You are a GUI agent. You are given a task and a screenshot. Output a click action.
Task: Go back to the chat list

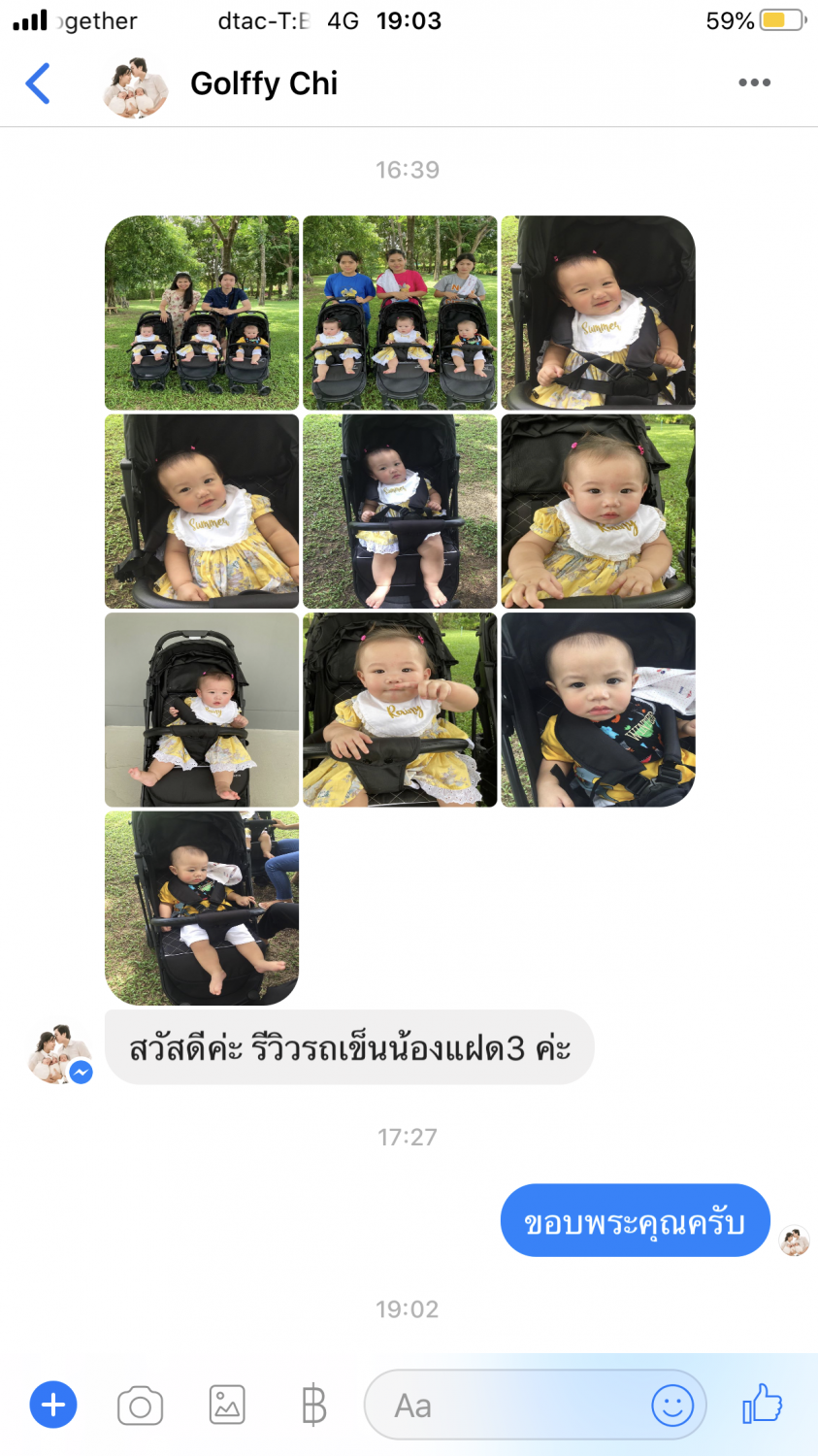point(38,83)
